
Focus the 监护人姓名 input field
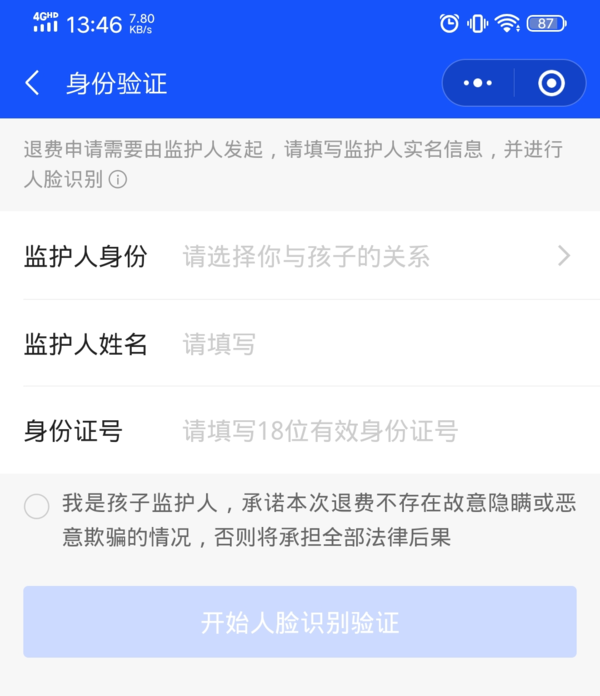pos(370,344)
